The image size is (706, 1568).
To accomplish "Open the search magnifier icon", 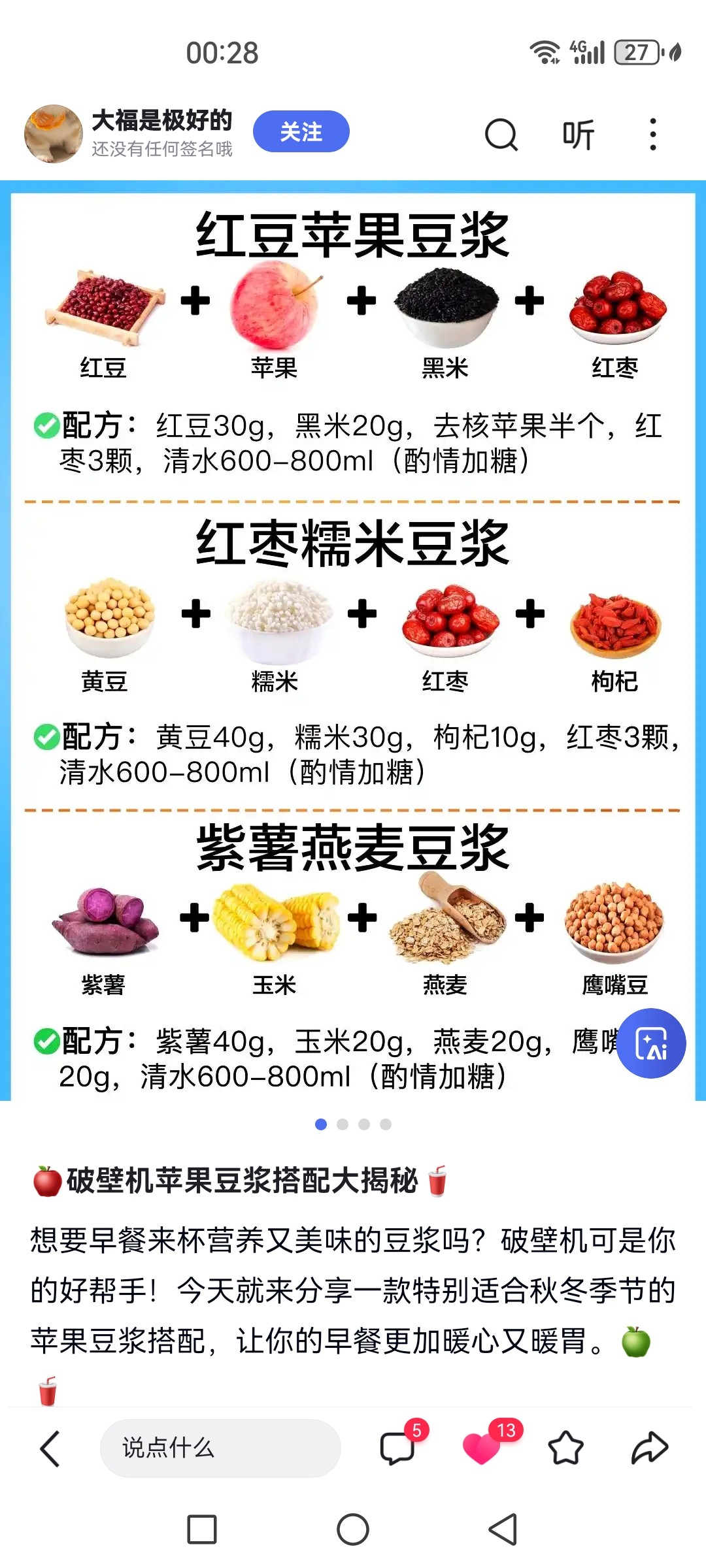I will [x=501, y=135].
